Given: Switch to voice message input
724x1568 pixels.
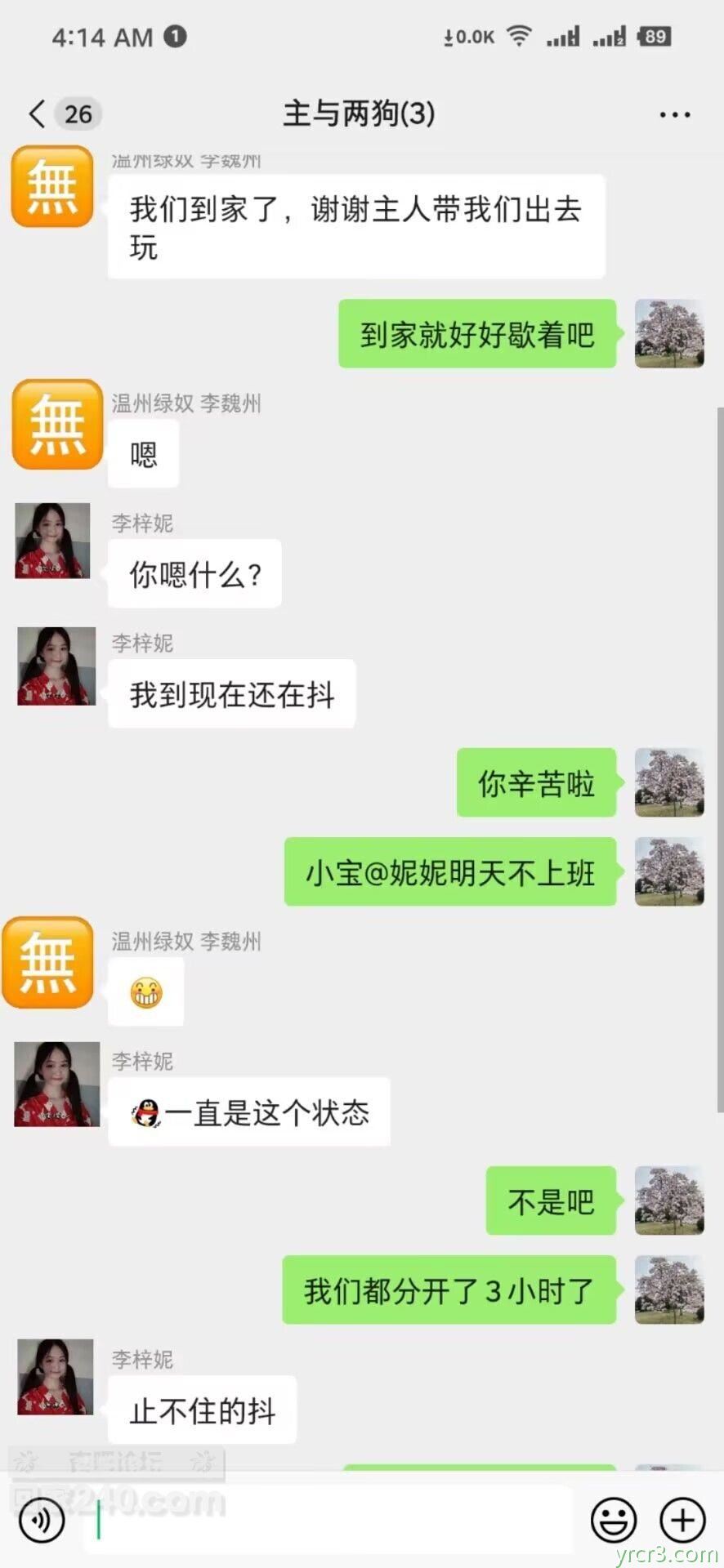Looking at the screenshot, I should pyautogui.click(x=41, y=1520).
